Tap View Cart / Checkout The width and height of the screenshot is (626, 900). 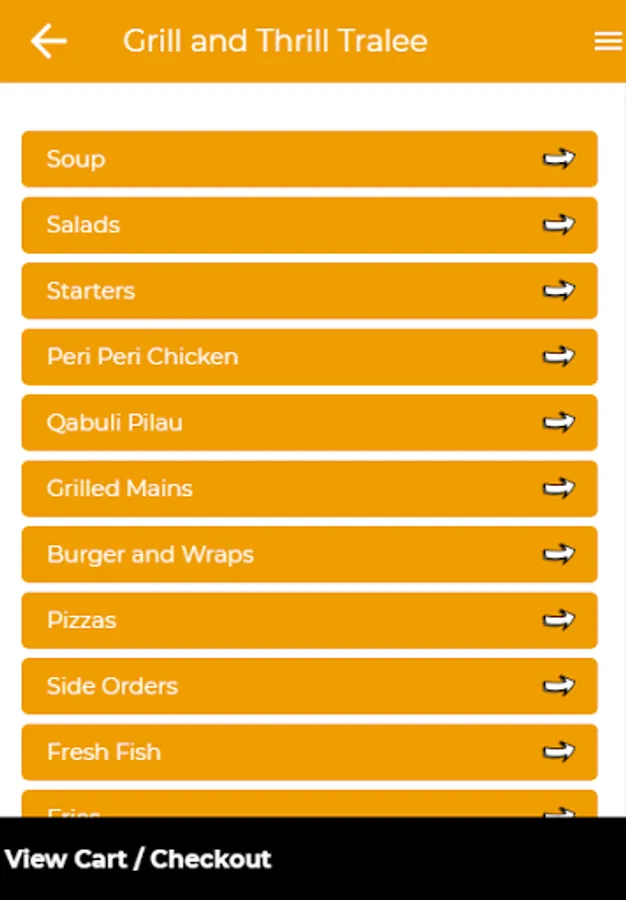(x=138, y=859)
